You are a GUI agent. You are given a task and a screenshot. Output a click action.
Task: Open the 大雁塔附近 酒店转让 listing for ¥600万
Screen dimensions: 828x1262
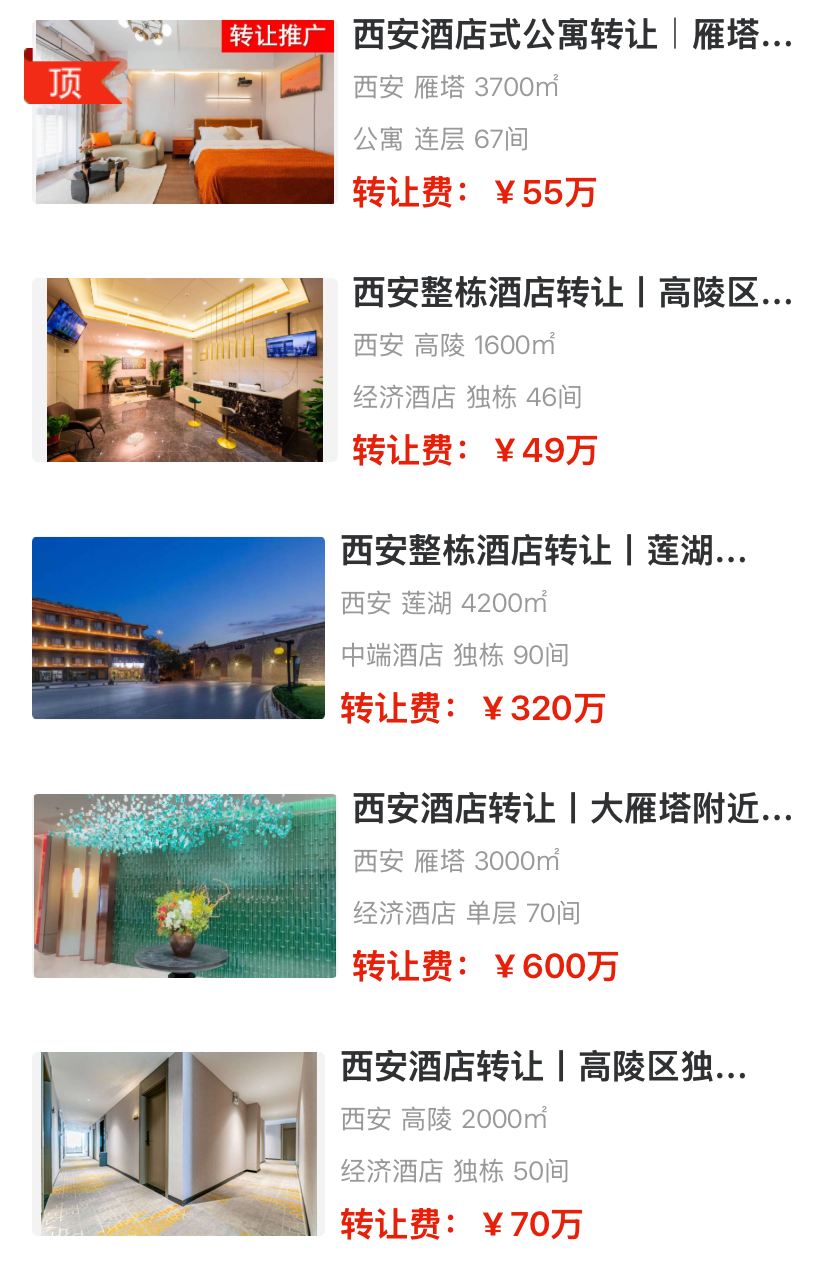coord(571,810)
